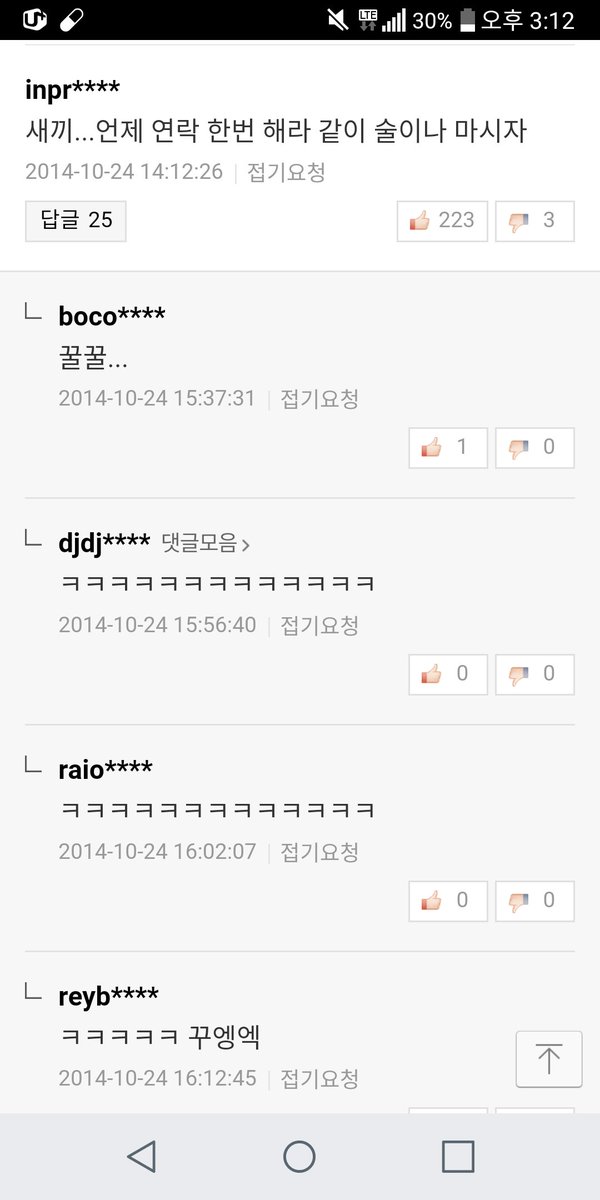Tap 접기요청 under boco****'s reply
Viewport: 600px width, 1200px height.
point(319,399)
